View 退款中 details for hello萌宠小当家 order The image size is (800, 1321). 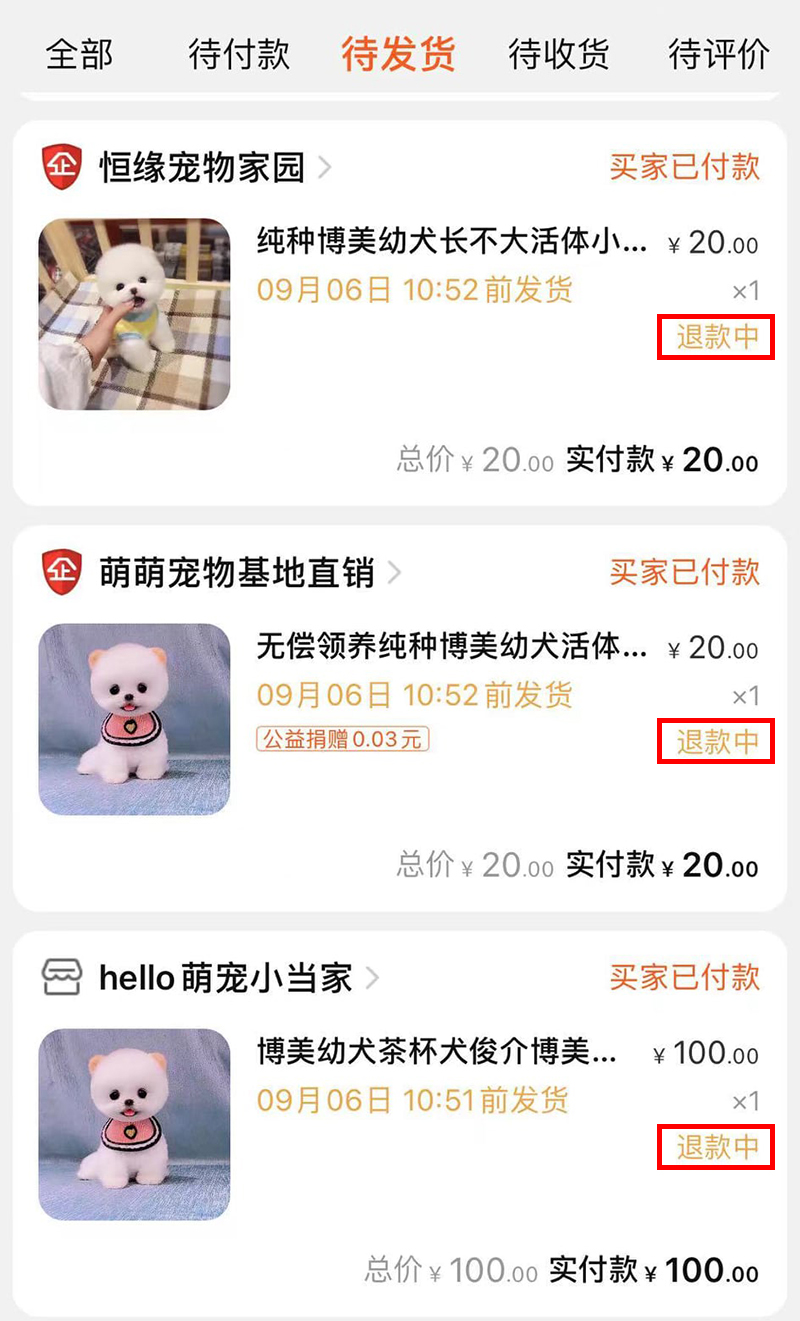coord(716,1147)
